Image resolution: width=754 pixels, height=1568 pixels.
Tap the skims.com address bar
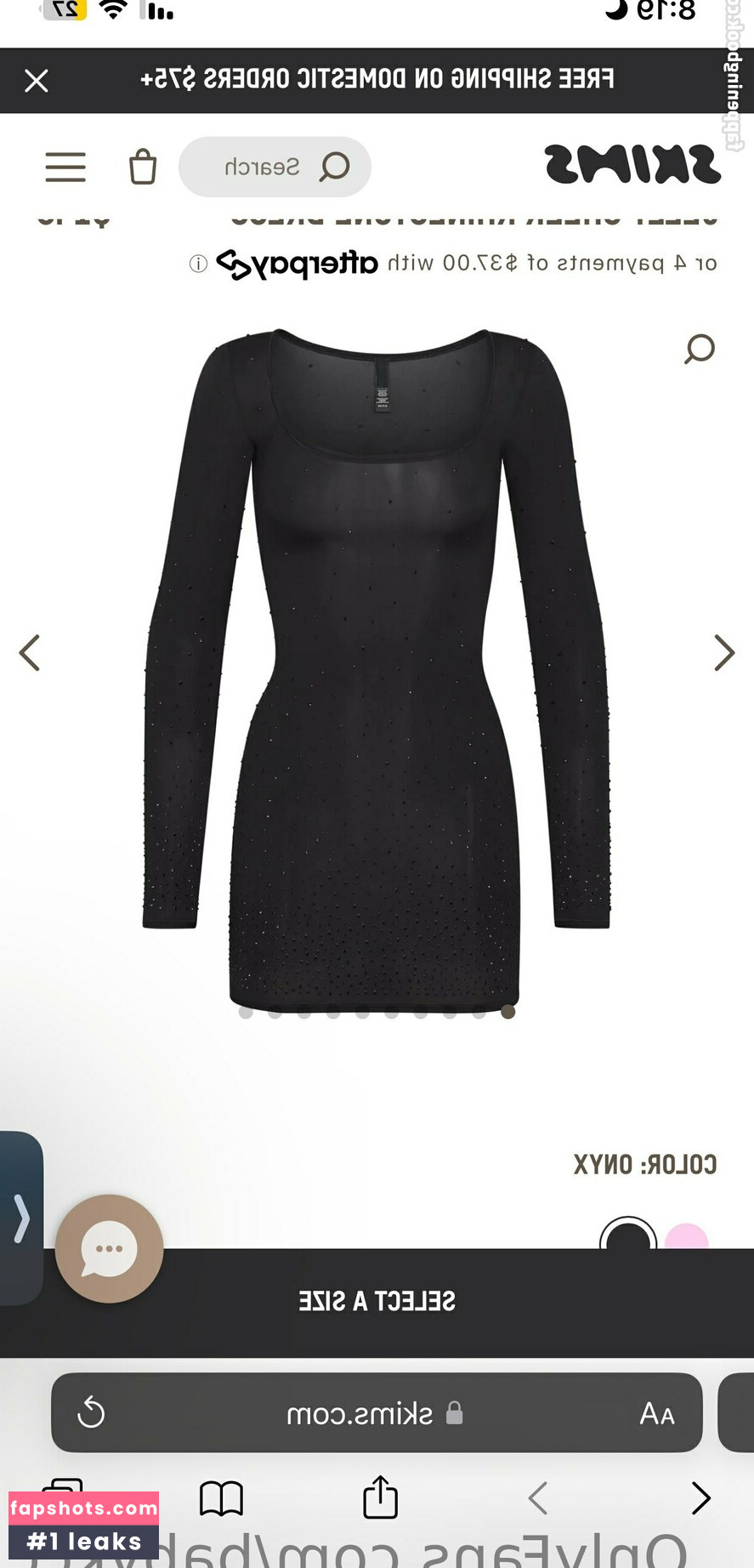coord(374,1413)
